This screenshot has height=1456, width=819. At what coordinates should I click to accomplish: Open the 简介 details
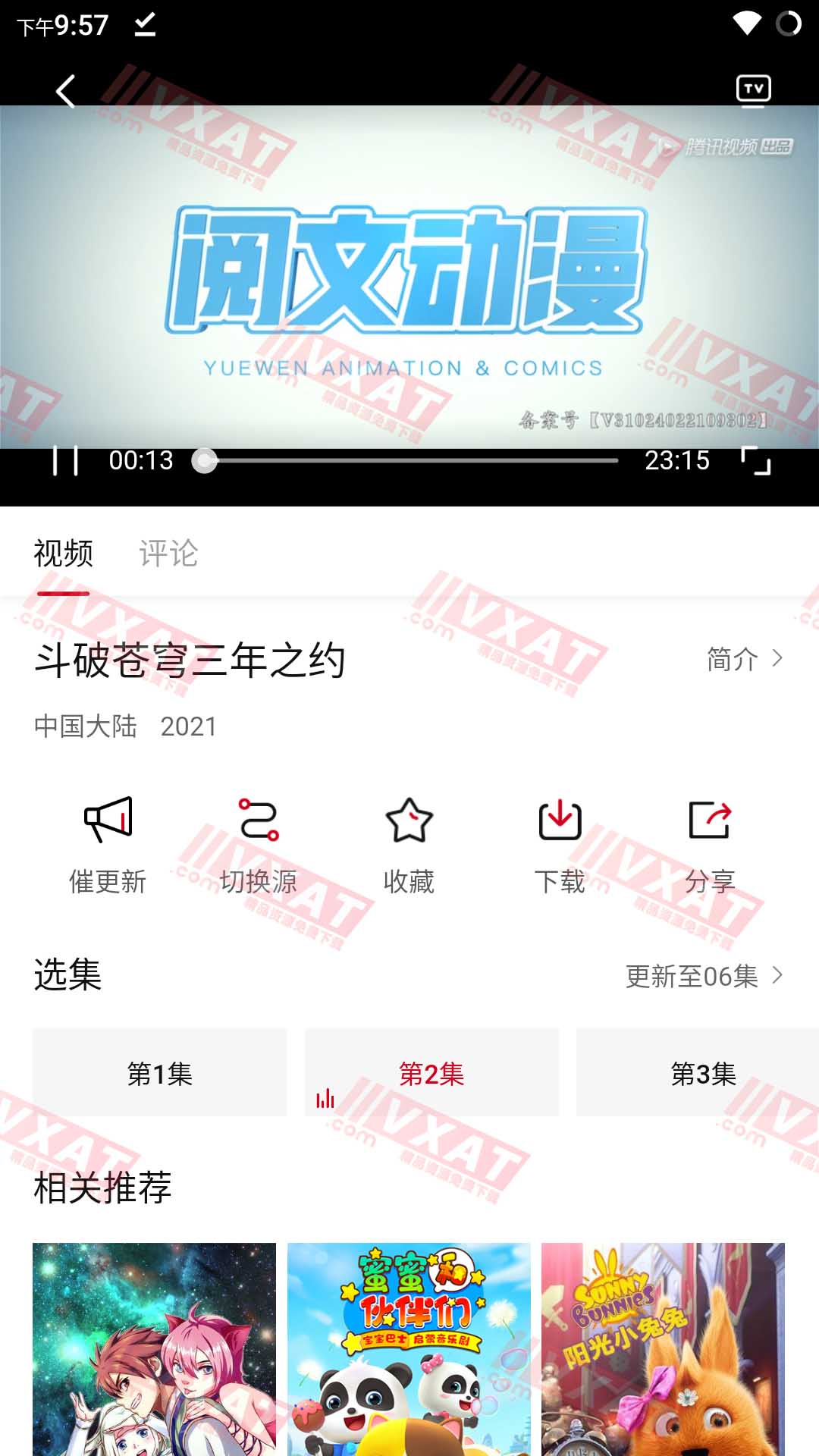click(x=744, y=659)
